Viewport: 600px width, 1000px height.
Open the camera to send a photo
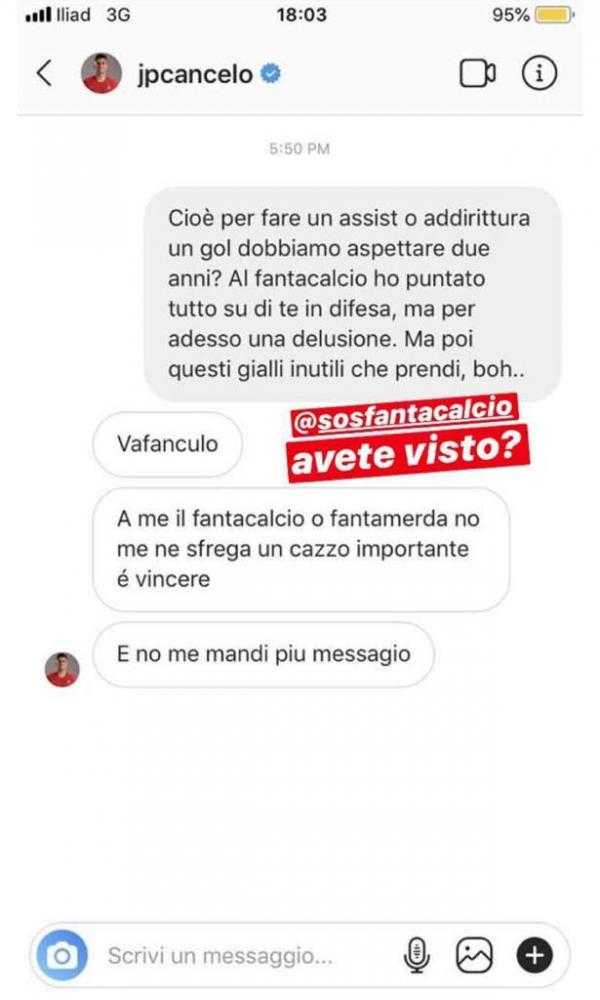pos(64,954)
